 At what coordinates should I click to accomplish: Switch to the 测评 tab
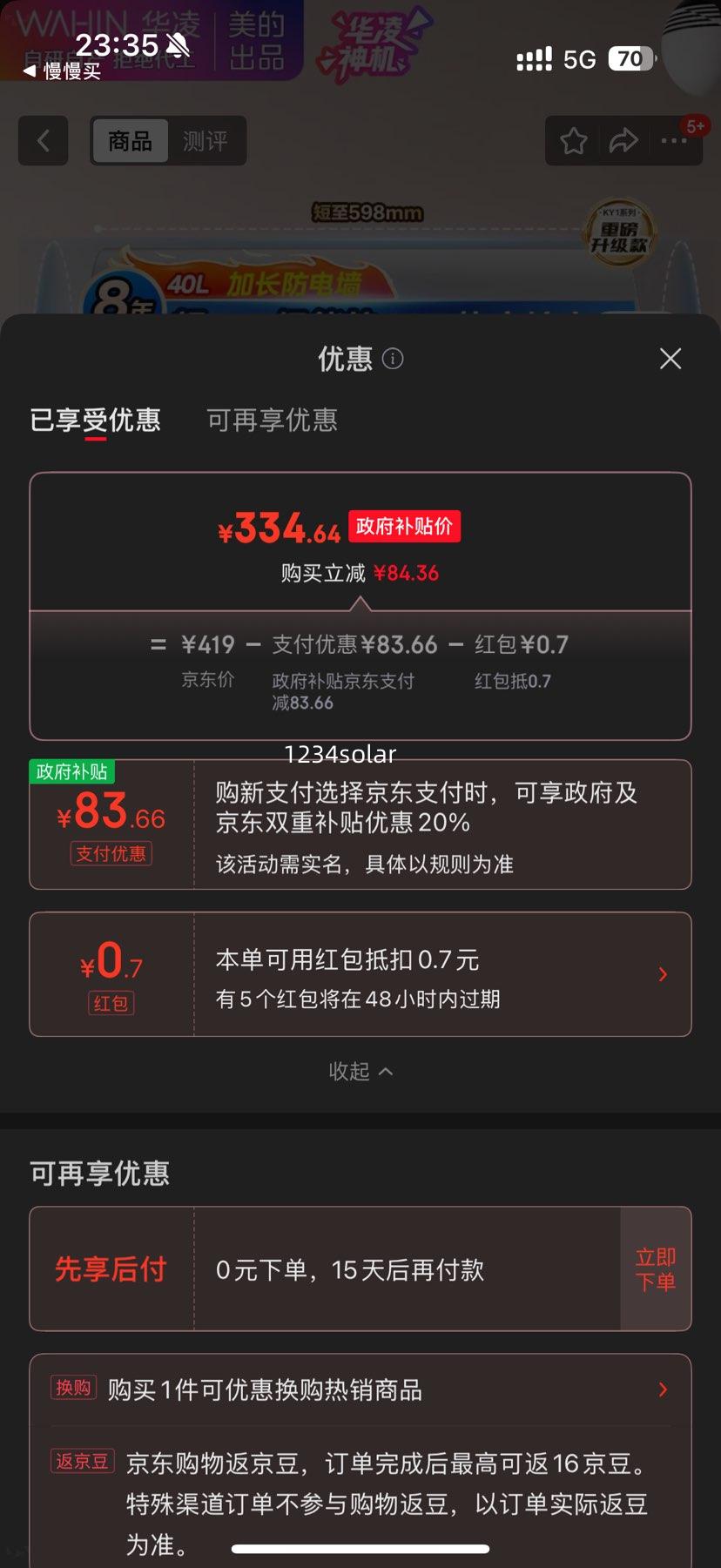(x=207, y=140)
